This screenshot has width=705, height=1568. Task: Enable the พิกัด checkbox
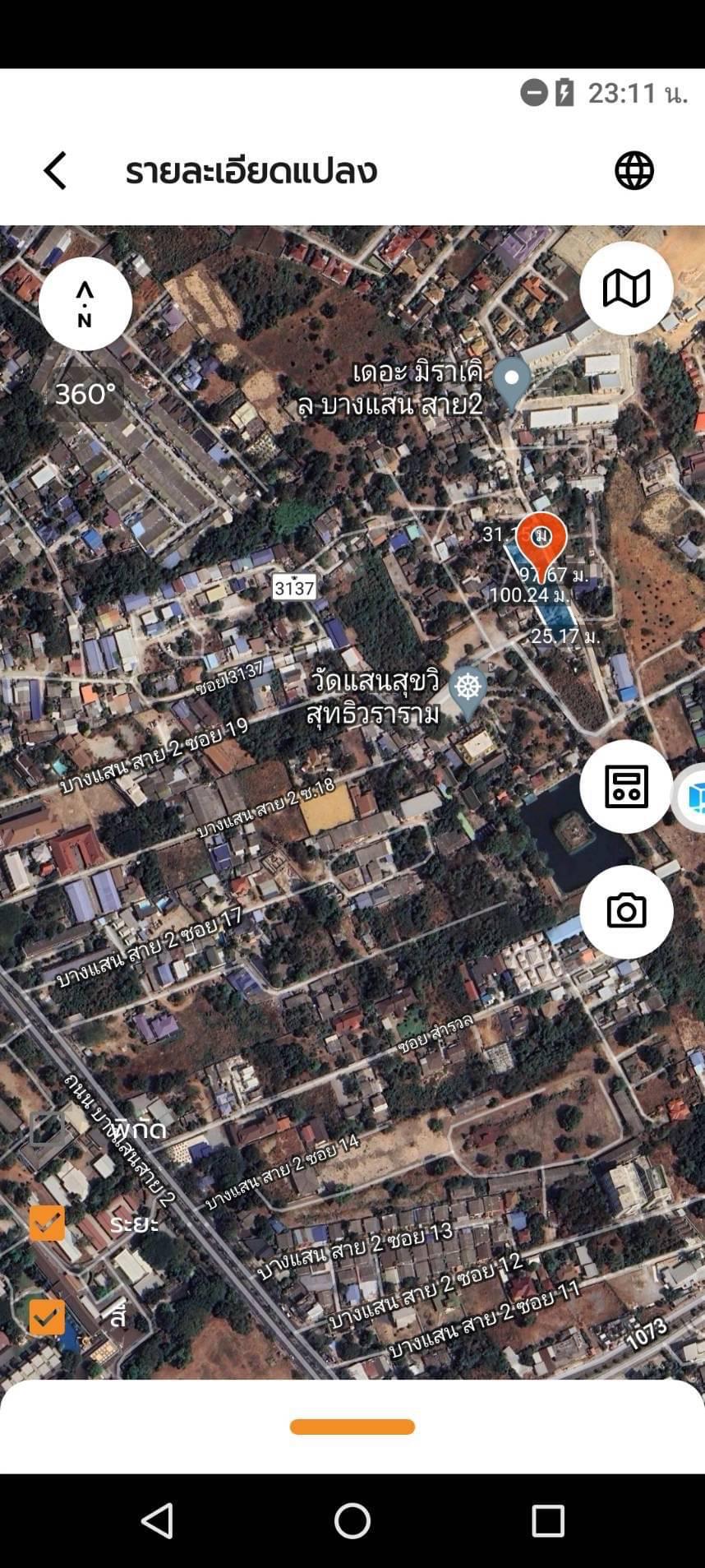click(47, 1128)
